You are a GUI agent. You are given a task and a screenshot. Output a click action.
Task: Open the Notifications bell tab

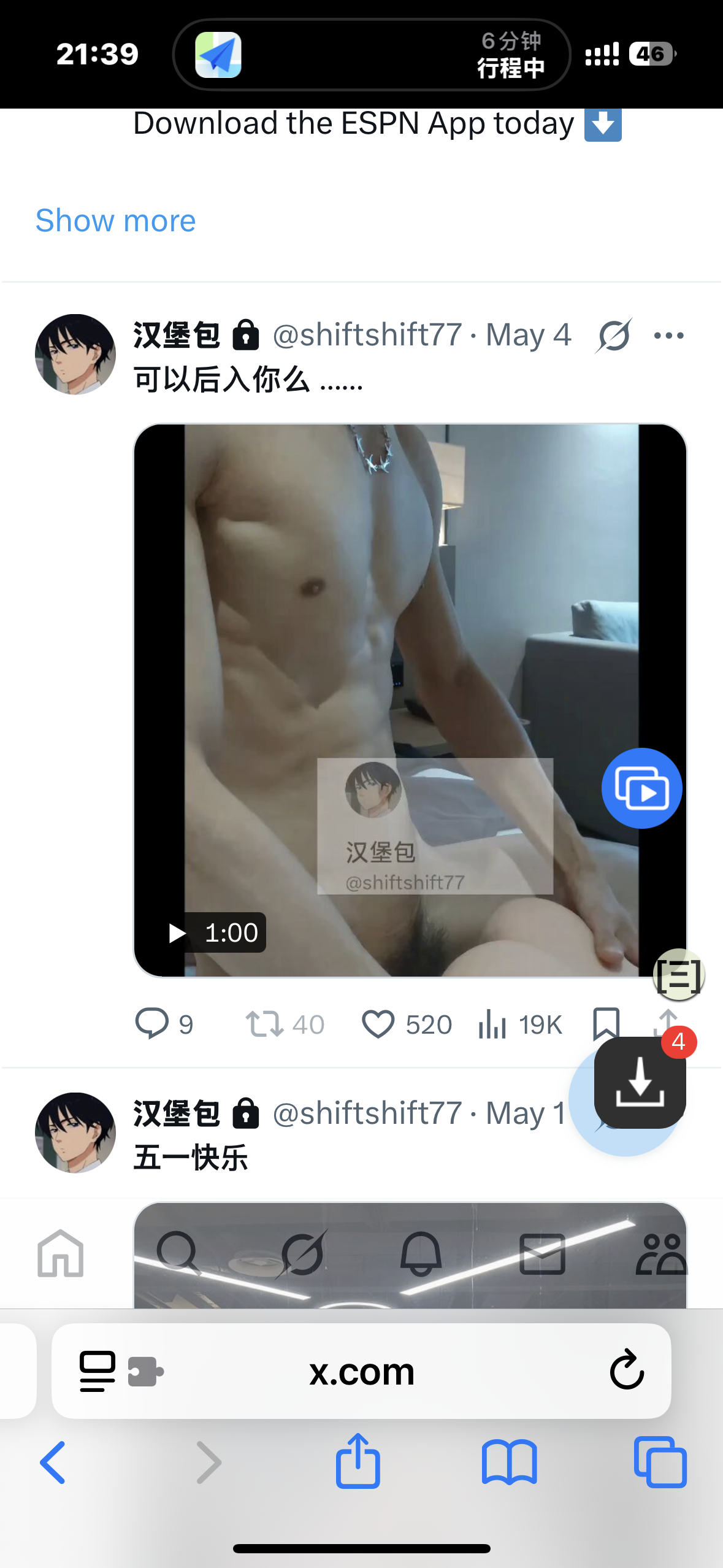pyautogui.click(x=421, y=1253)
